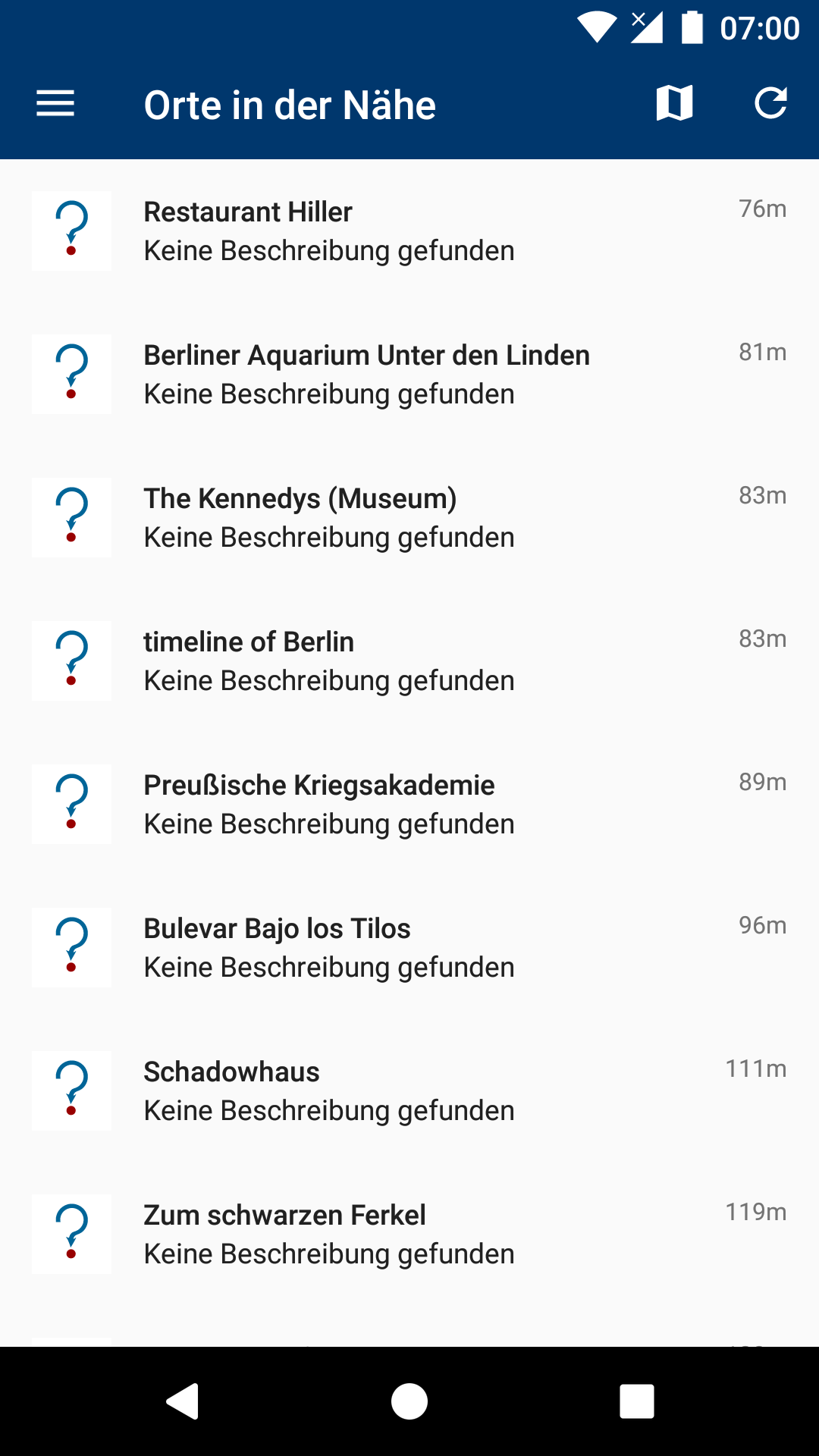The image size is (819, 1456).
Task: View Zum schwarzen Ferkel entry
Action: click(409, 1234)
